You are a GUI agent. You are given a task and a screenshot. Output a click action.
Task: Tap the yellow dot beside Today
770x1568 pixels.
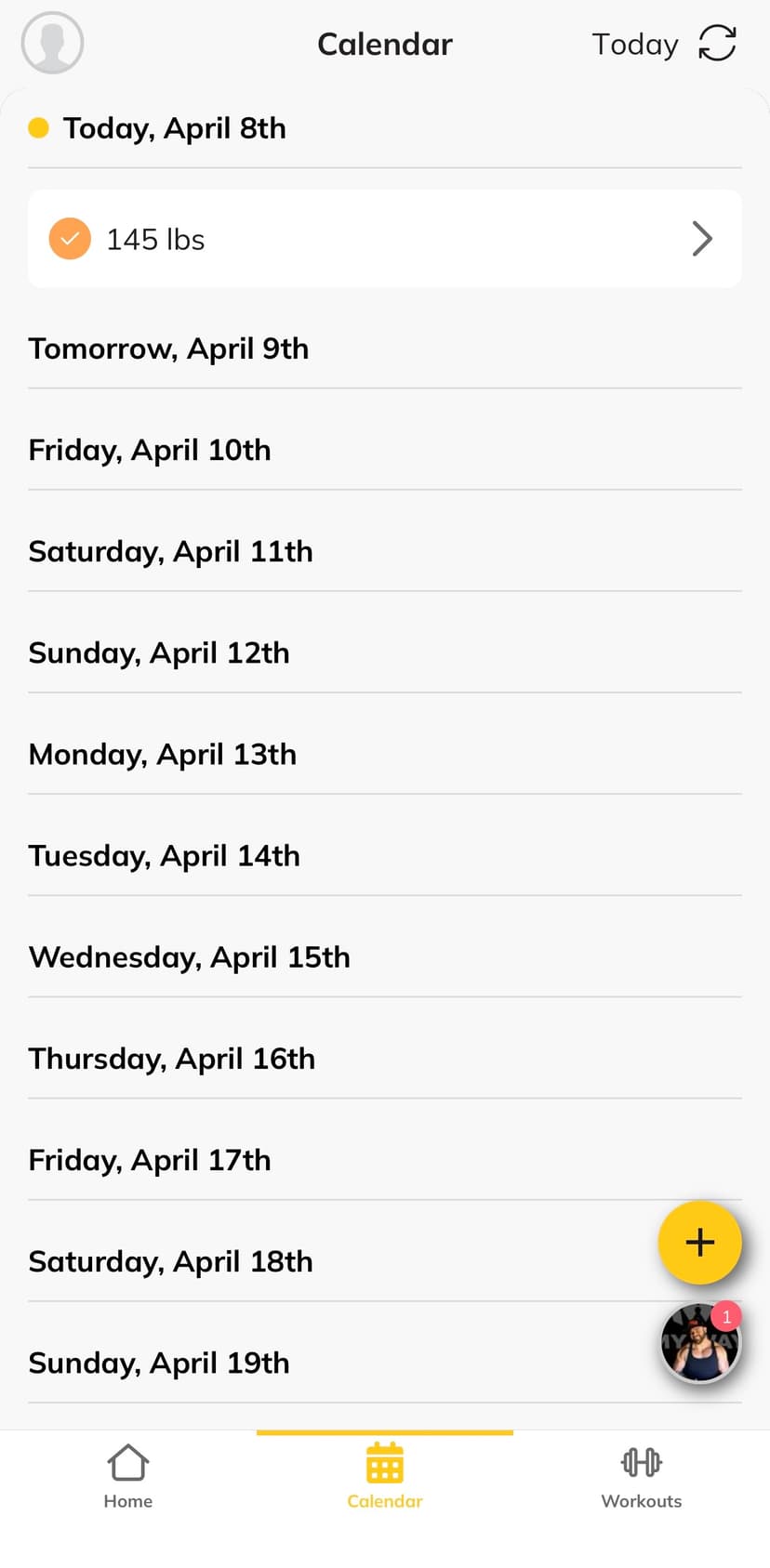(39, 128)
